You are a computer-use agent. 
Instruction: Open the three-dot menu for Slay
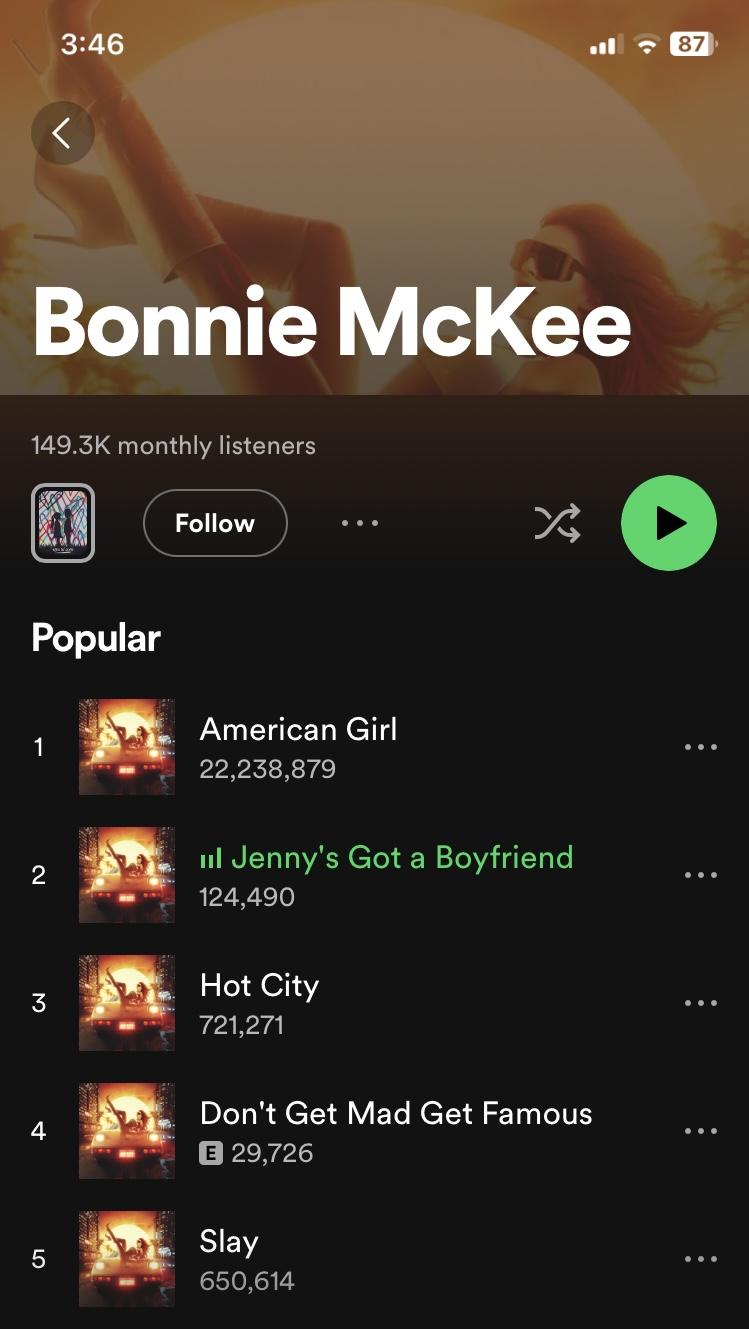tap(700, 1259)
